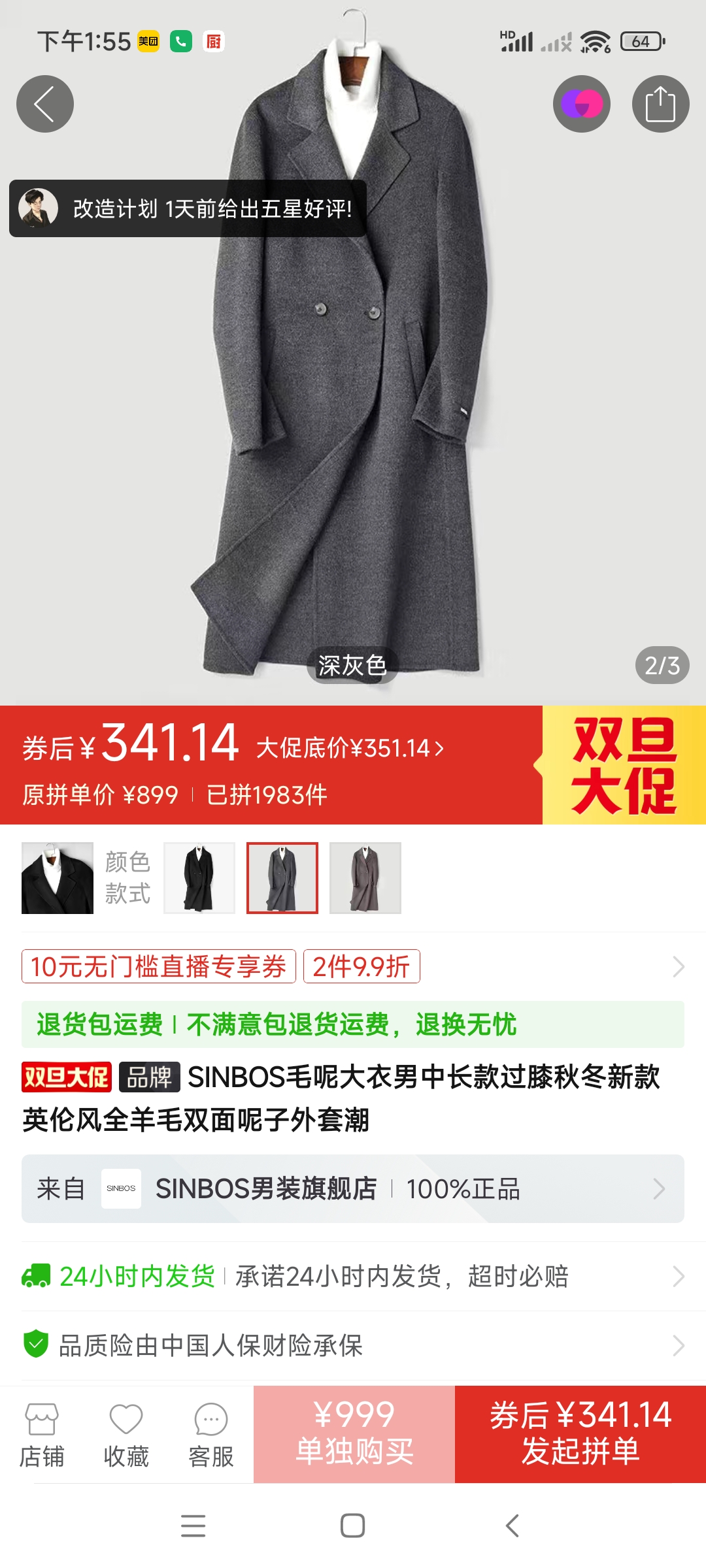This screenshot has width=706, height=1568.
Task: Open 大促底价¥351.14 price details
Action: pos(350,748)
